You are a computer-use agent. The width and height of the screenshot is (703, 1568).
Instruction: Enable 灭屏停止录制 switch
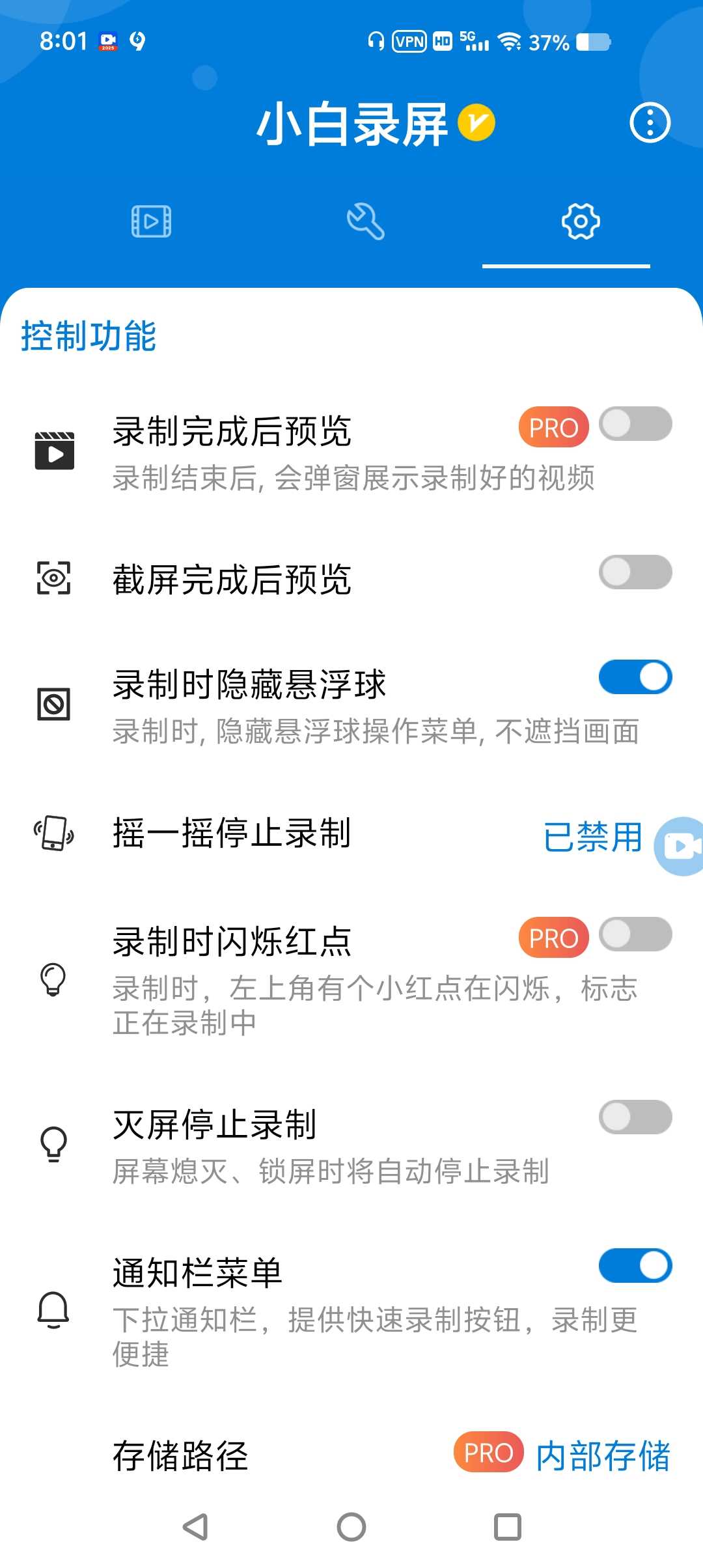635,1118
